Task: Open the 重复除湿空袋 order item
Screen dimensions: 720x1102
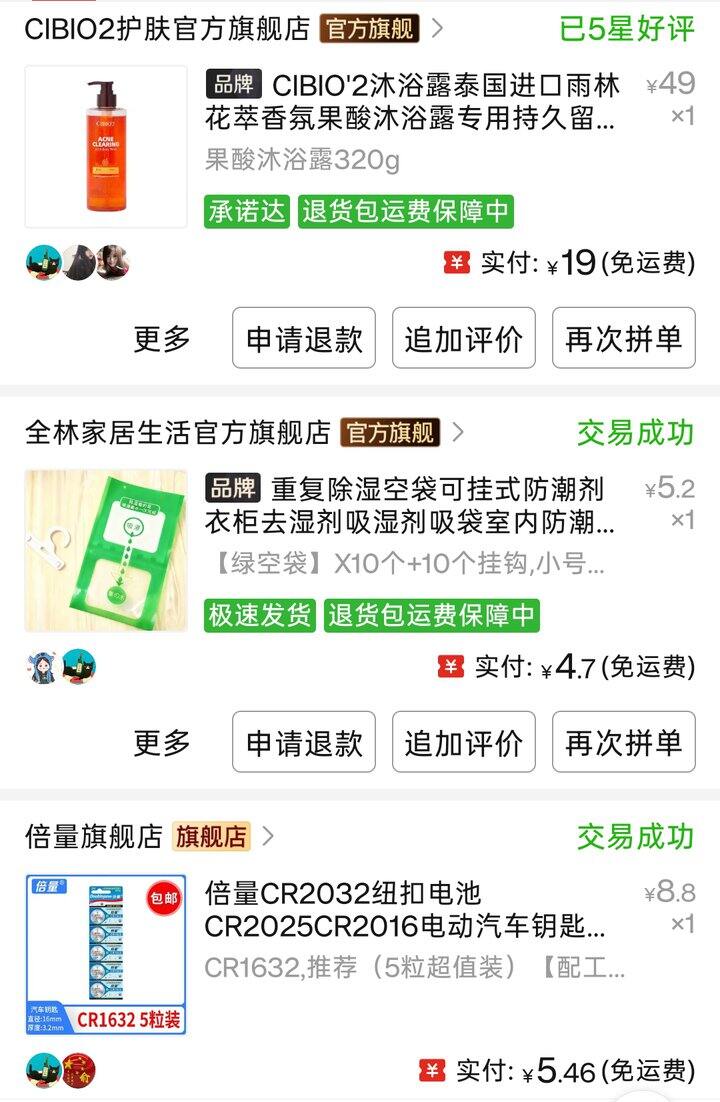Action: click(x=360, y=551)
